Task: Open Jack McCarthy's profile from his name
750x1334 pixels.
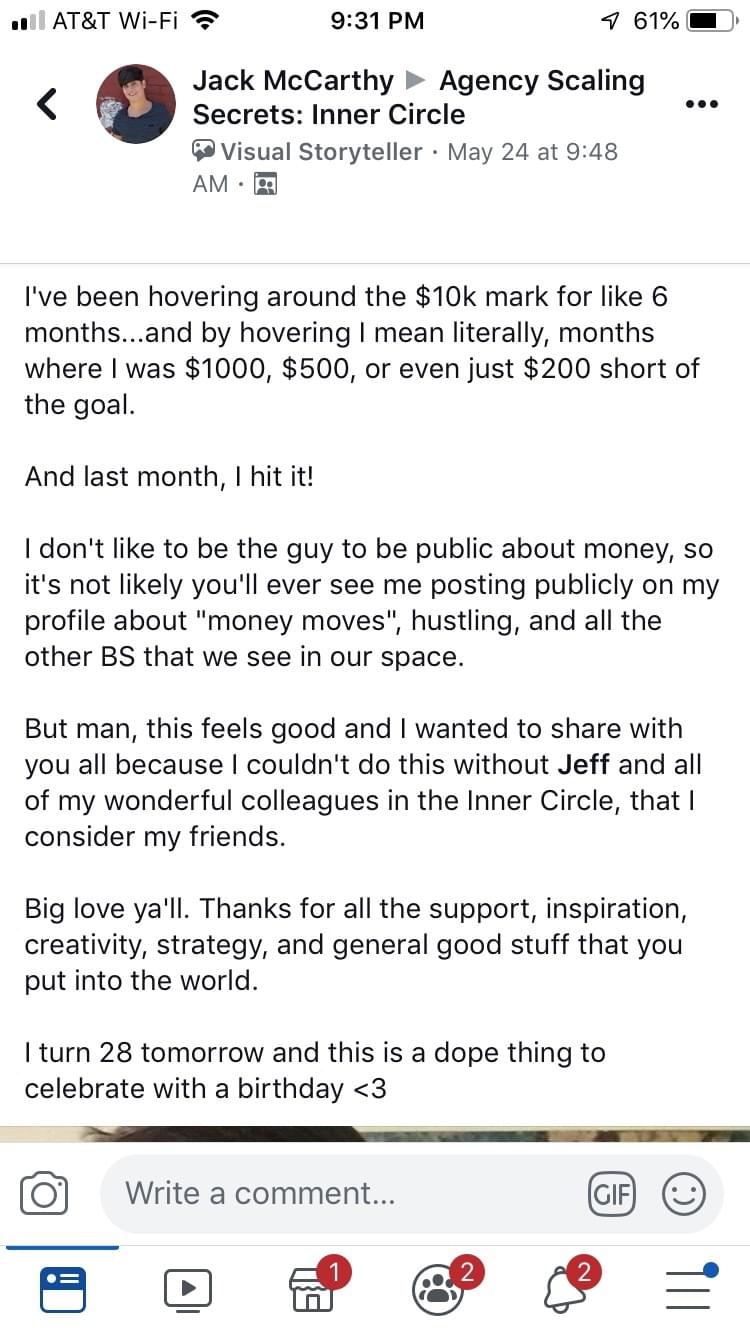Action: click(x=293, y=80)
